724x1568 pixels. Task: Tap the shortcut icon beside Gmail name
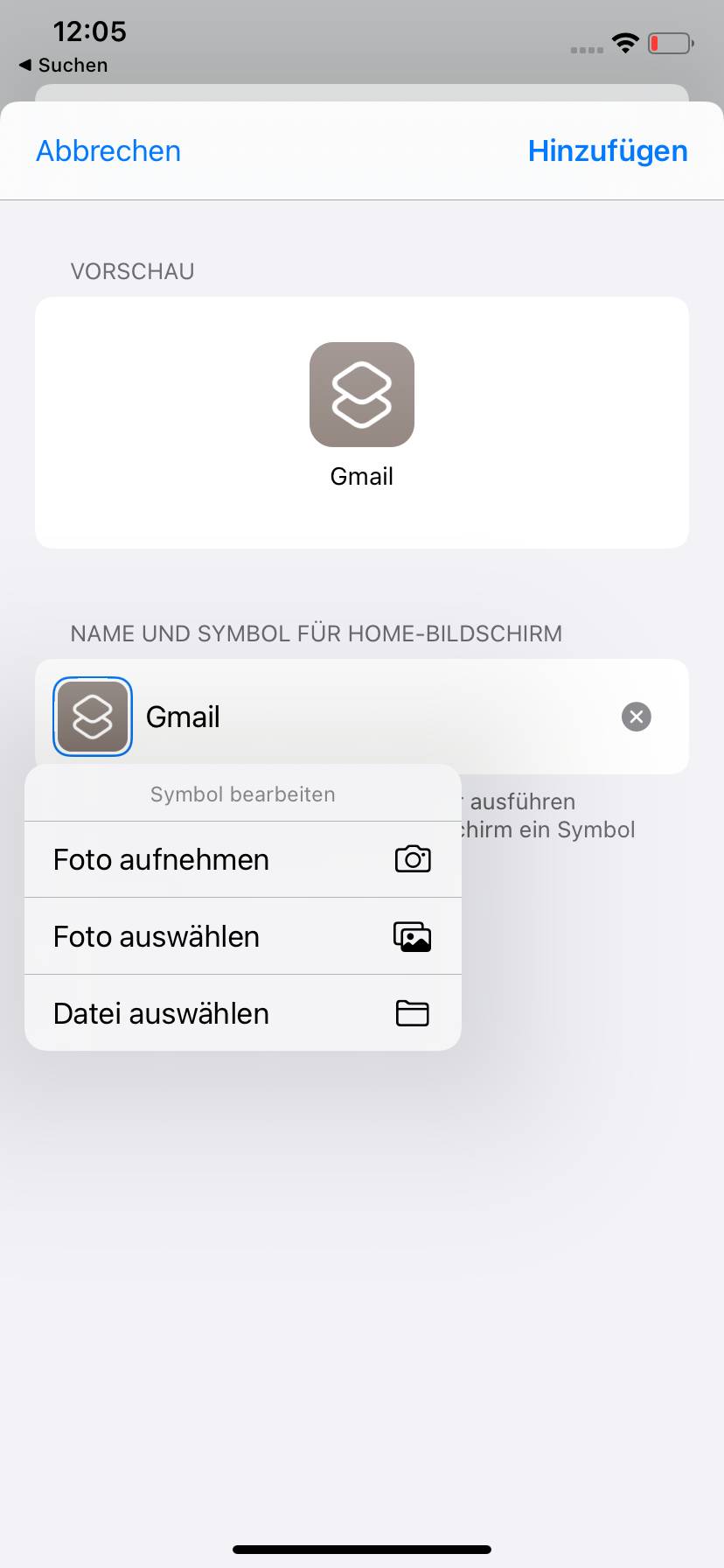pyautogui.click(x=93, y=717)
